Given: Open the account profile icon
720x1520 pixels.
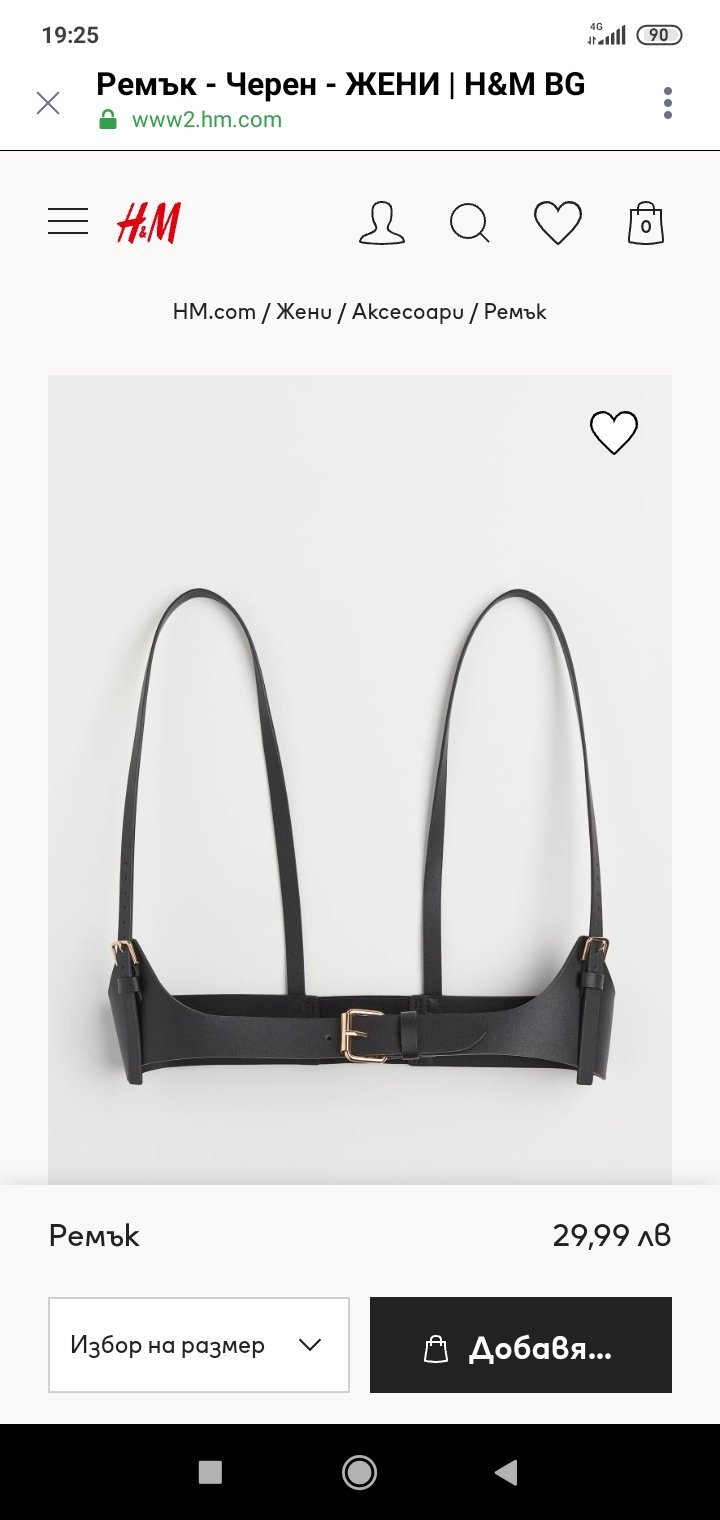Looking at the screenshot, I should click(x=382, y=223).
